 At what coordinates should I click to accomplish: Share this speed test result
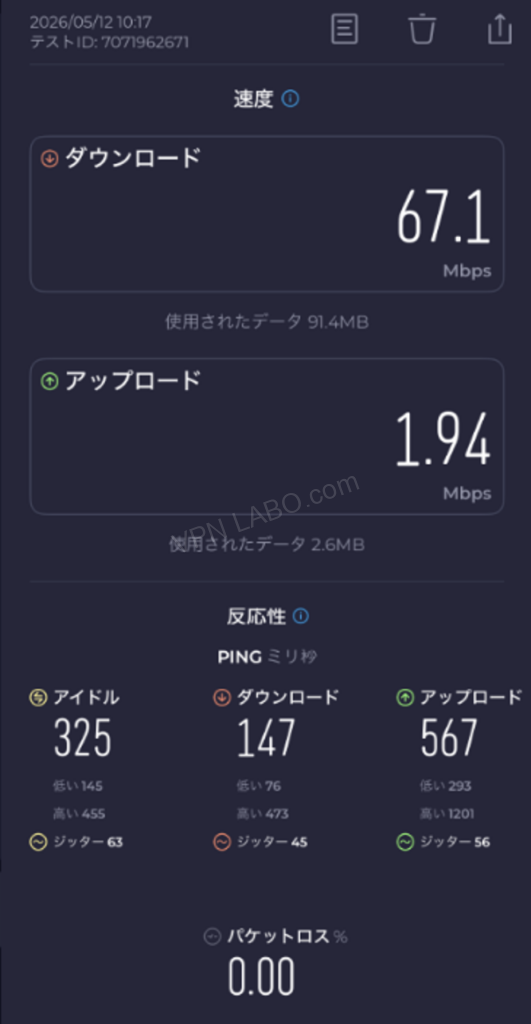[500, 29]
